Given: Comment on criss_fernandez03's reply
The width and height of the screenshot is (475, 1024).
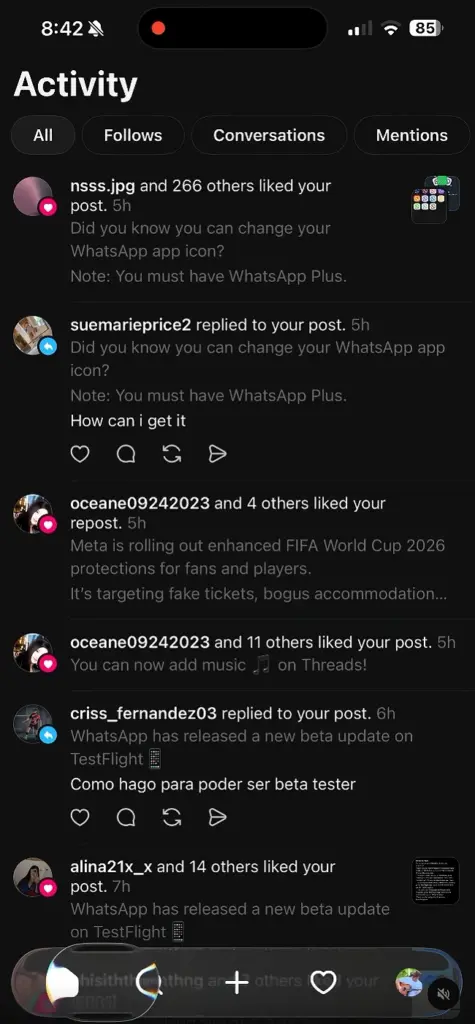Looking at the screenshot, I should point(126,817).
